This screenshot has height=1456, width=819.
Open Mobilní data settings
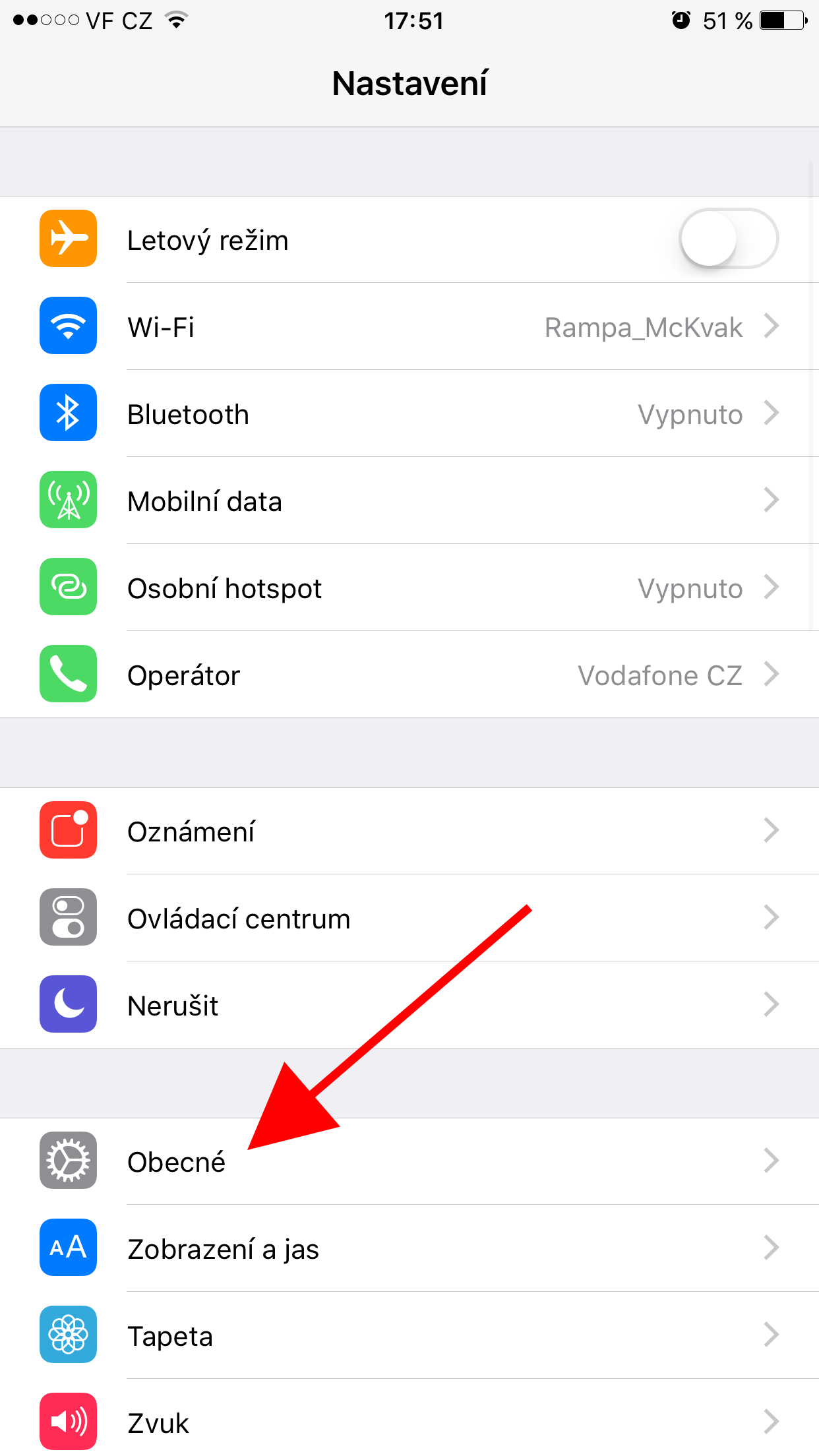[x=409, y=501]
